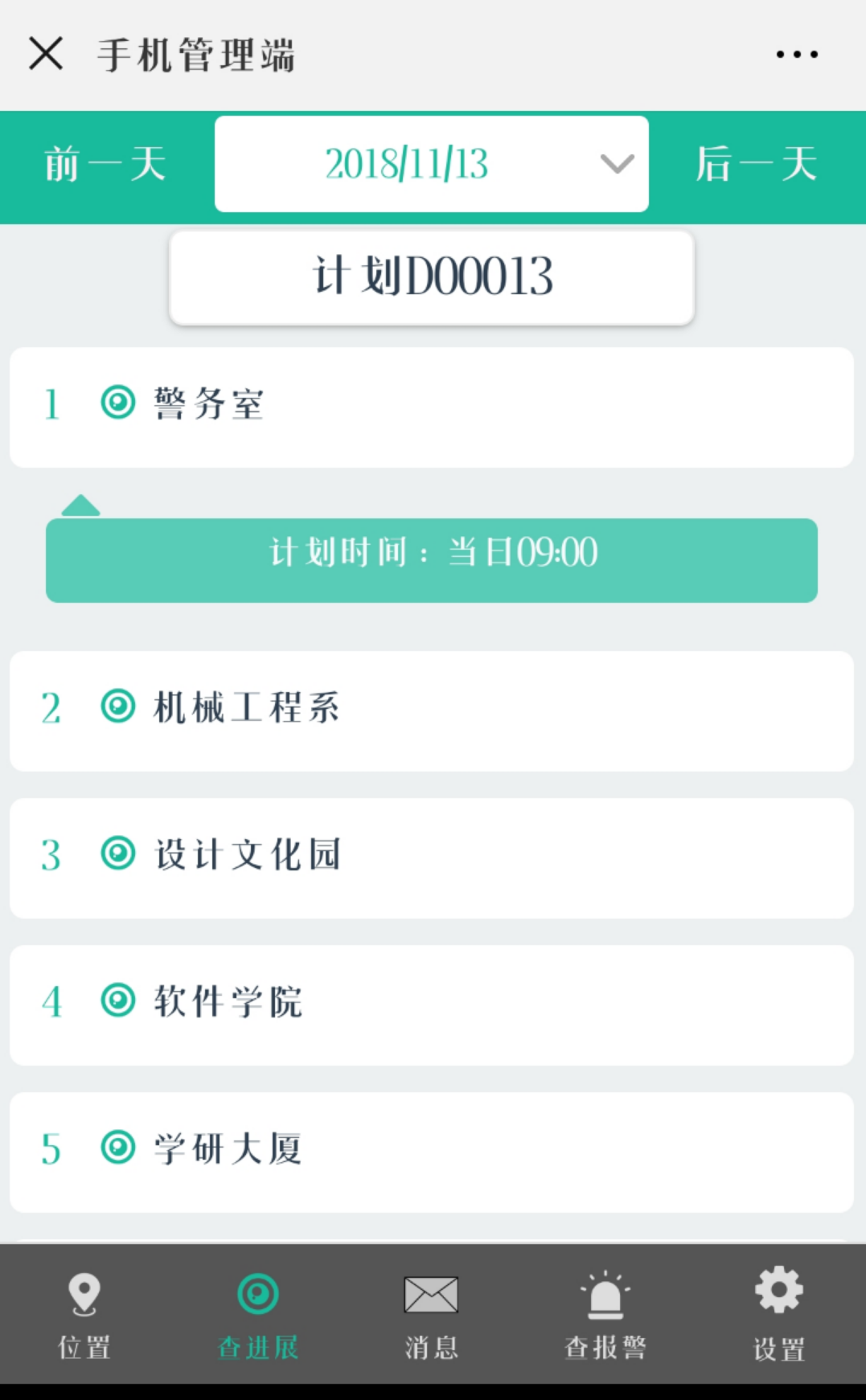The height and width of the screenshot is (1400, 866).
Task: Expand the 软件学院 checkpoint row
Action: pos(432,1005)
